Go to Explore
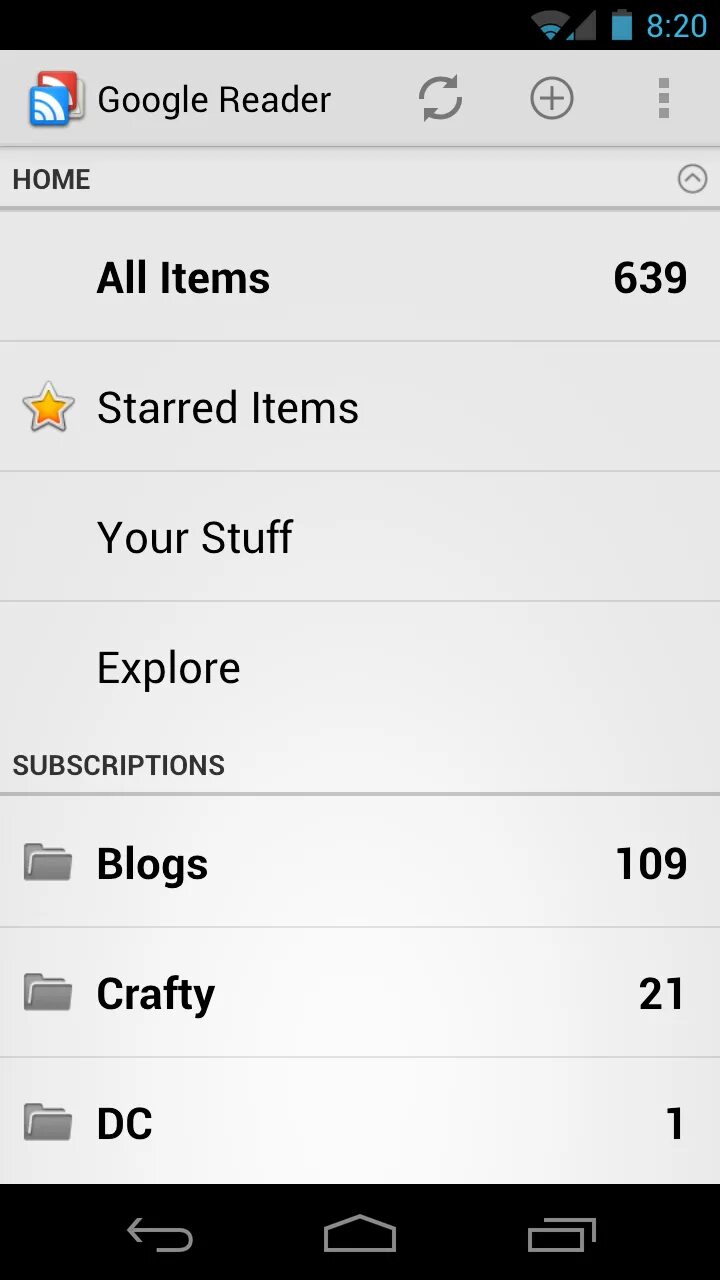The width and height of the screenshot is (720, 1280). tap(360, 668)
